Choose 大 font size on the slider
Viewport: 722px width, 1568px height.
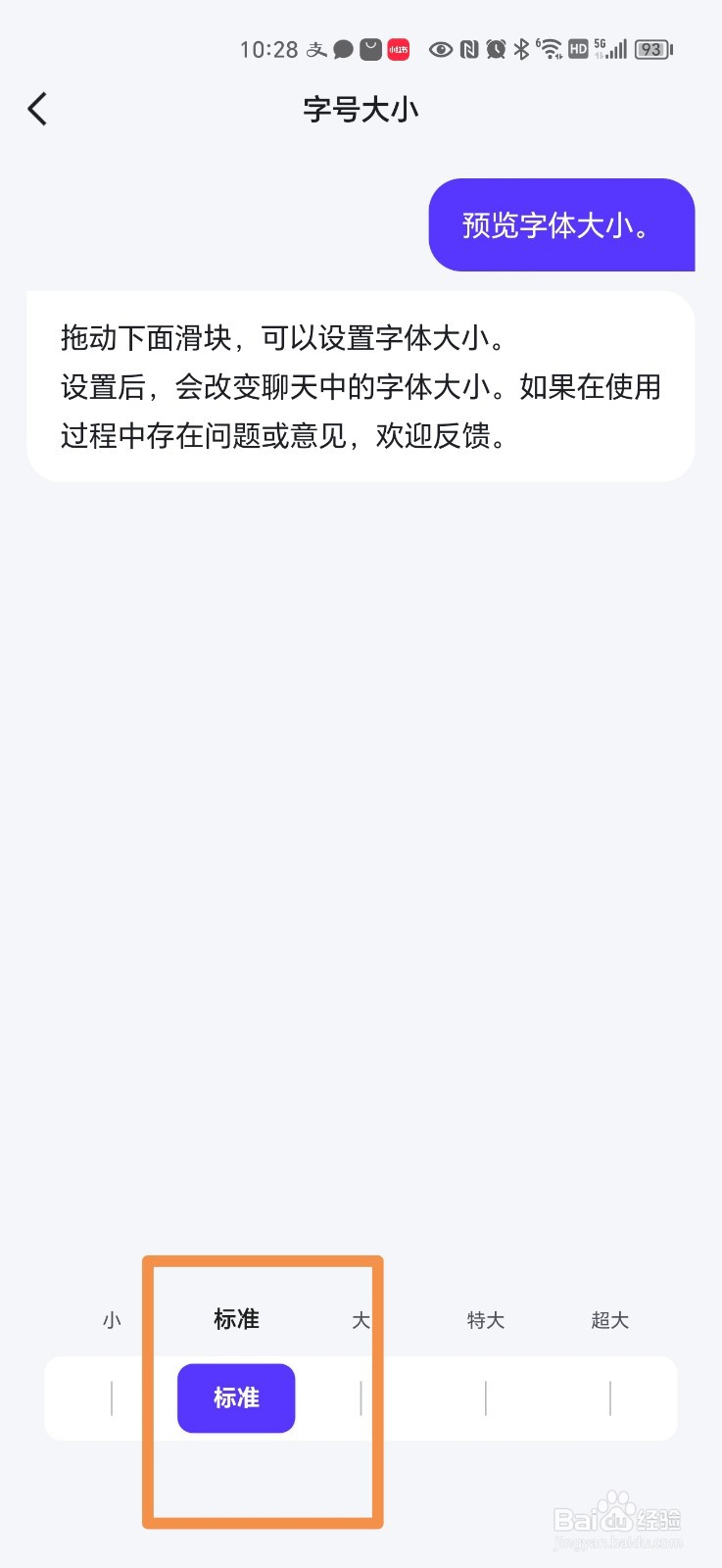point(361,1397)
